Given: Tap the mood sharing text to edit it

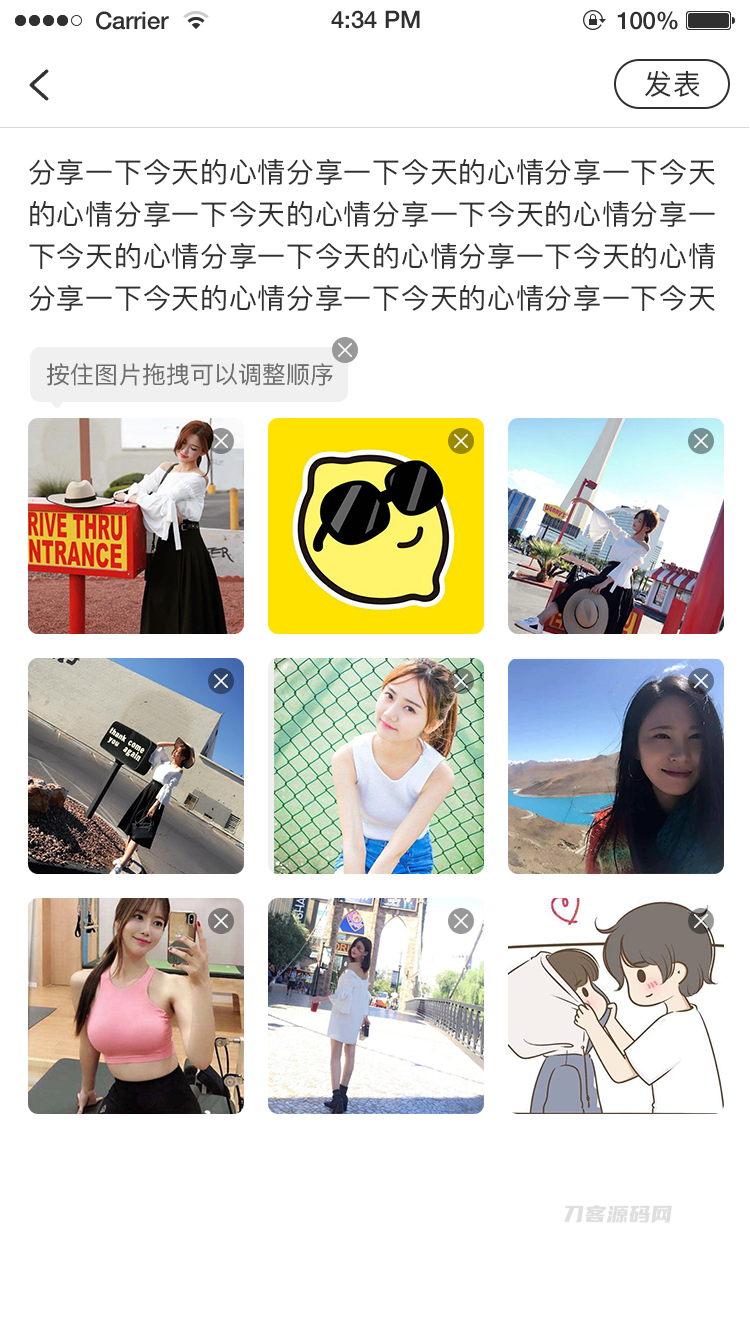Looking at the screenshot, I should point(375,235).
